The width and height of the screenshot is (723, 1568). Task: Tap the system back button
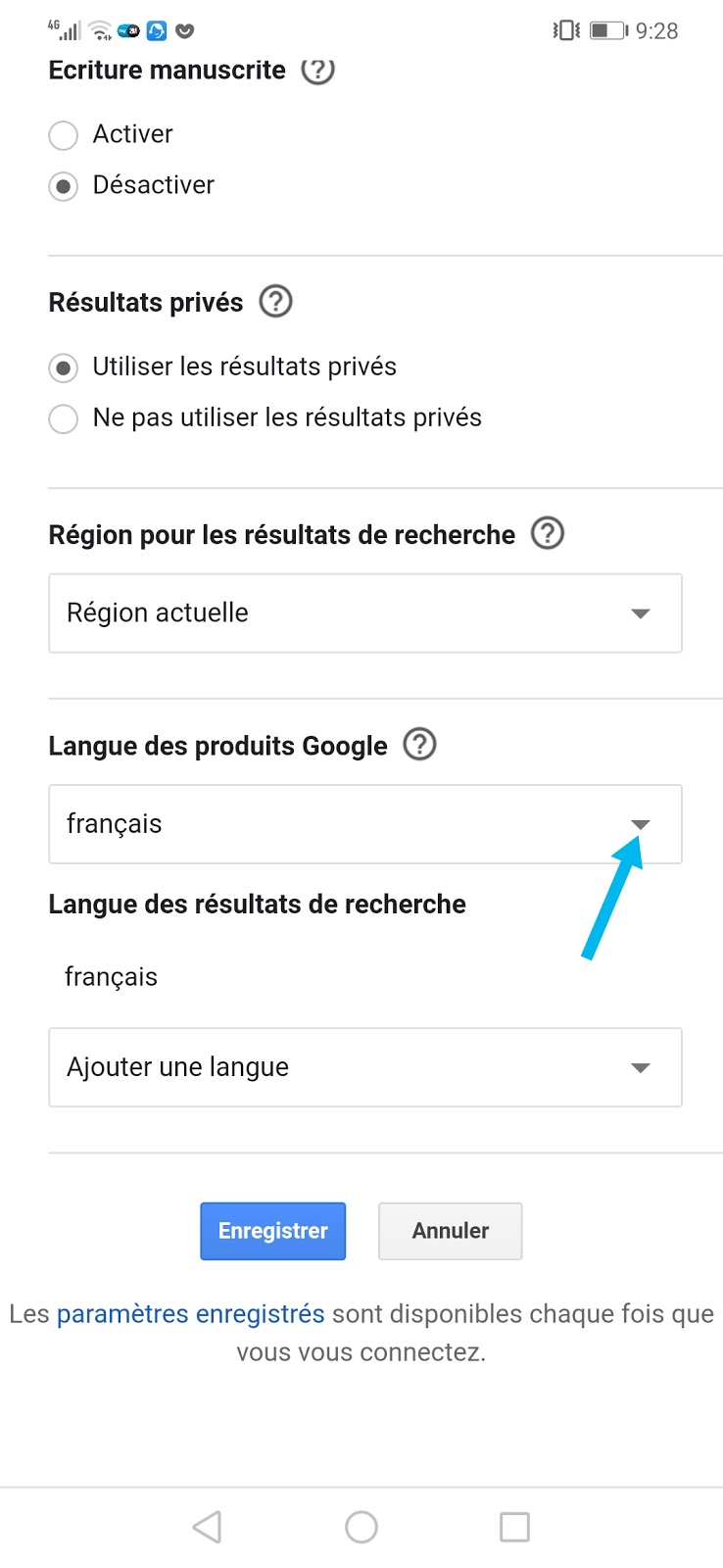click(x=207, y=1527)
